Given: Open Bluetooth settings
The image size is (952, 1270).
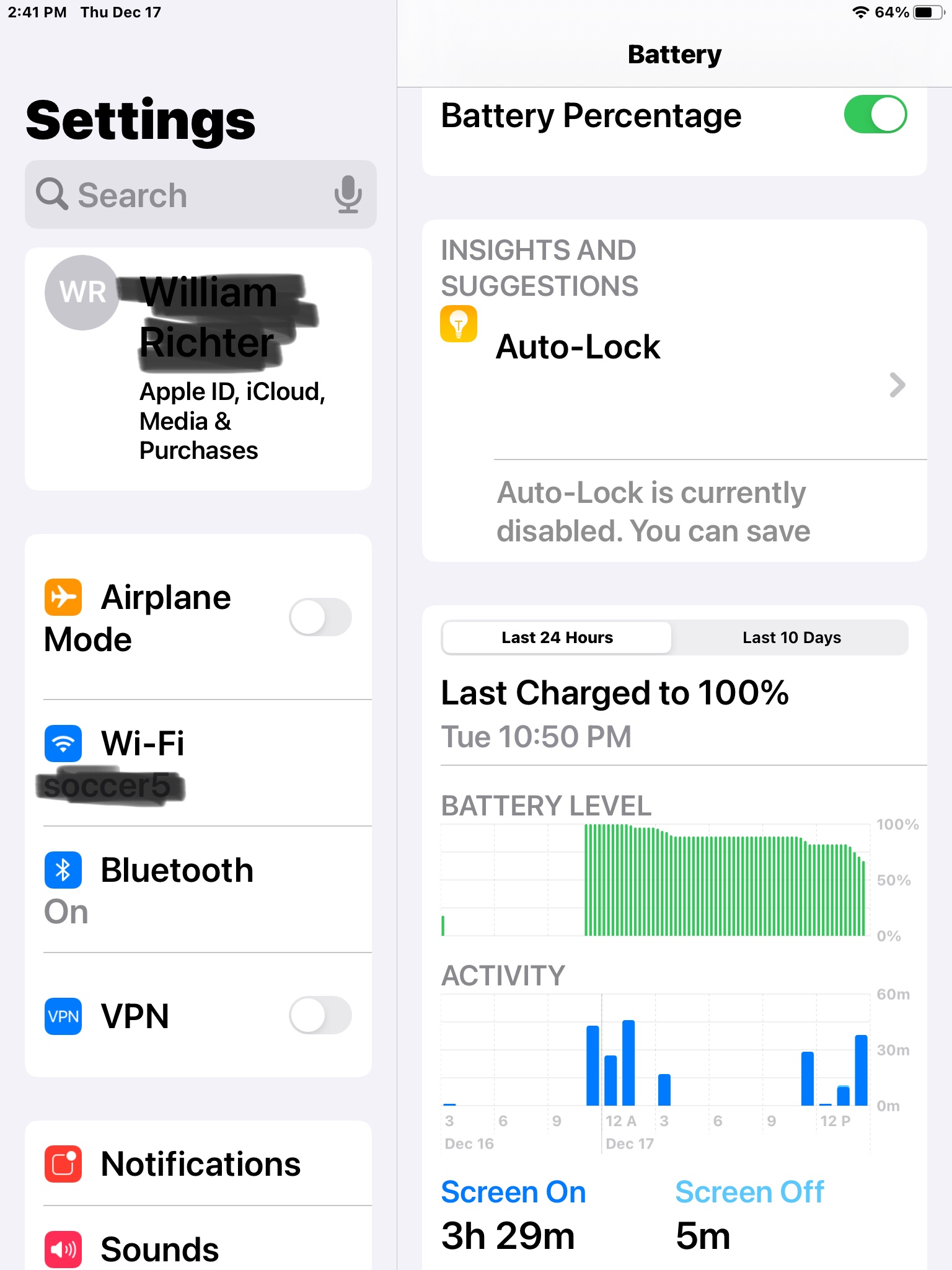Looking at the screenshot, I should [198, 889].
